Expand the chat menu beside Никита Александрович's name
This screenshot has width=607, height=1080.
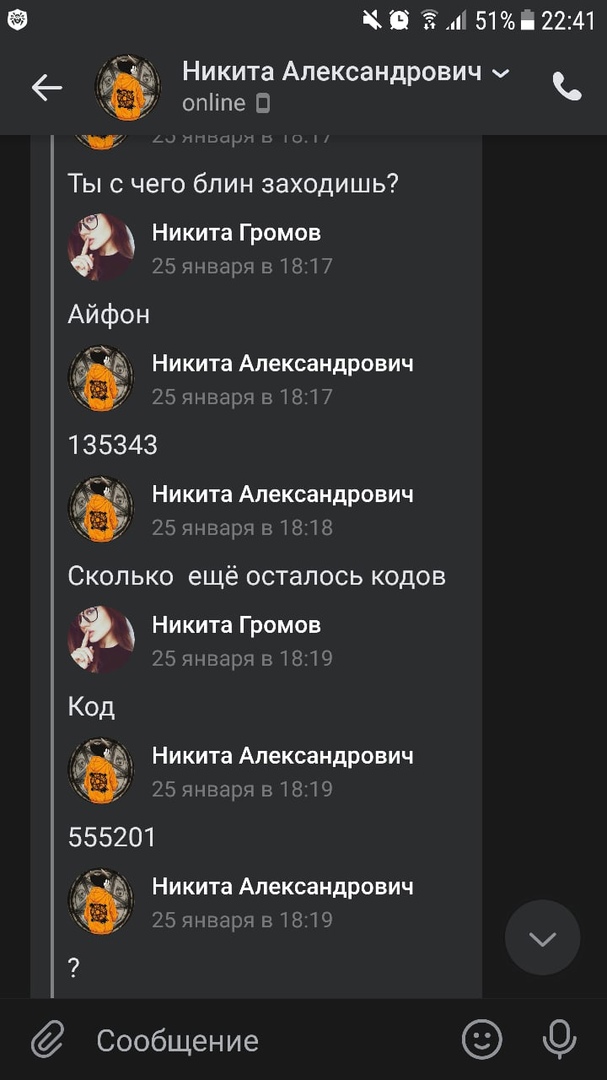coord(502,73)
